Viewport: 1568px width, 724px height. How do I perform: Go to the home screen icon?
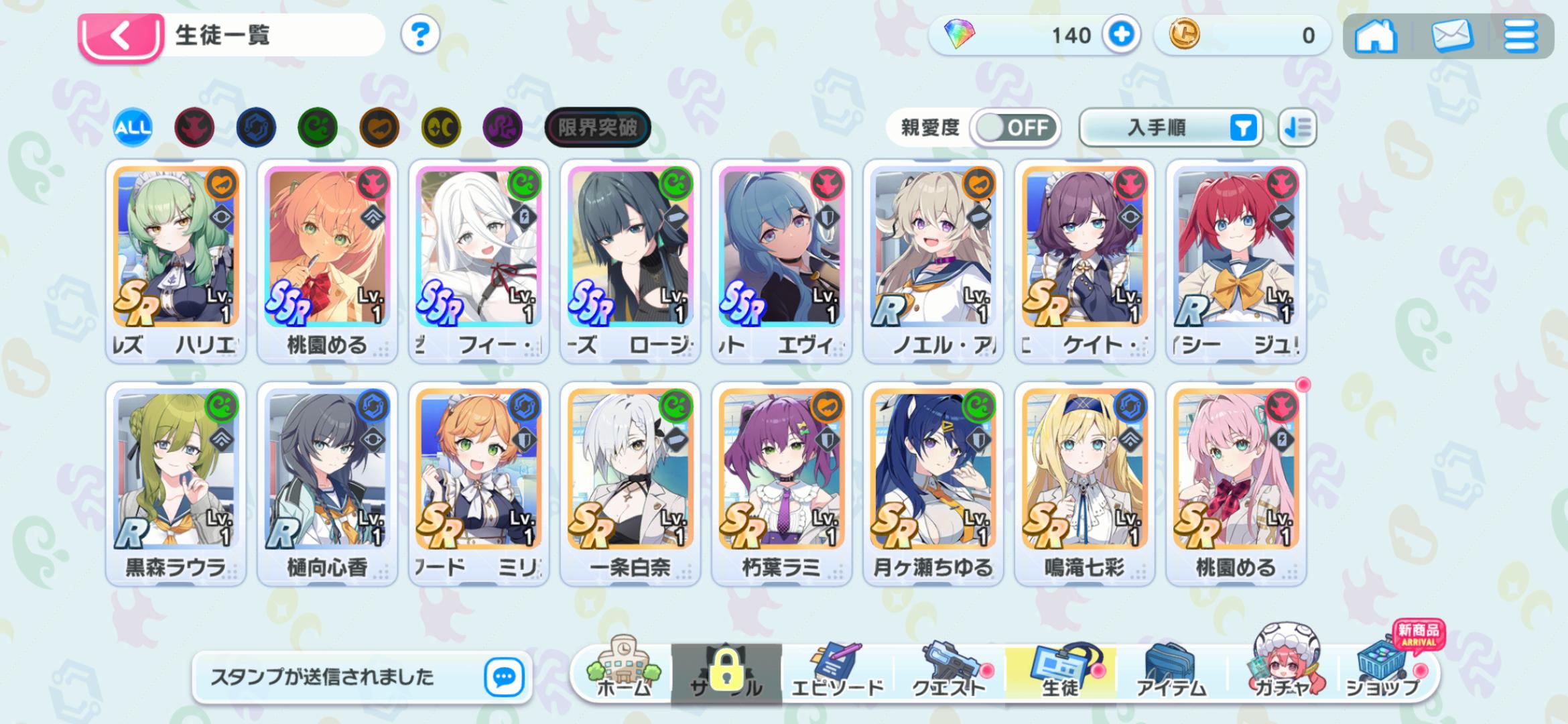click(x=1375, y=36)
